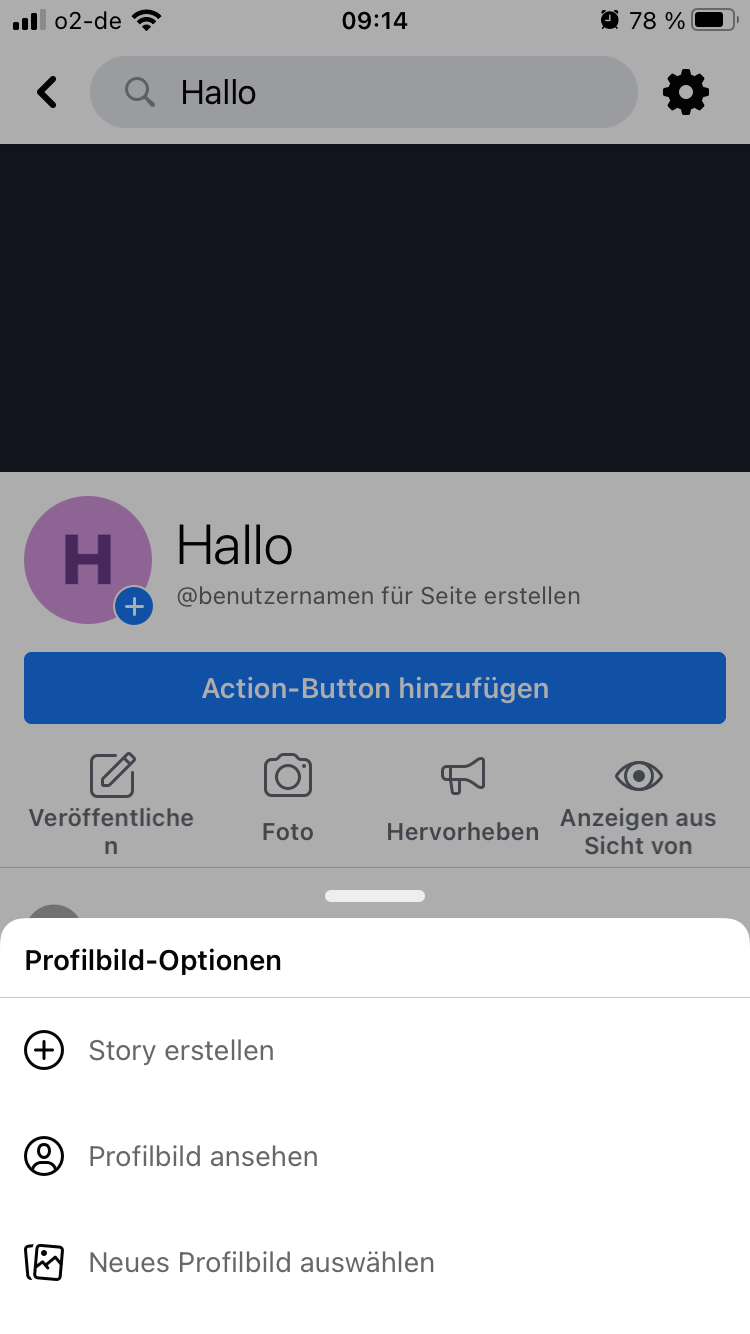The width and height of the screenshot is (750, 1334).
Task: Open the settings gear icon
Action: coord(686,93)
